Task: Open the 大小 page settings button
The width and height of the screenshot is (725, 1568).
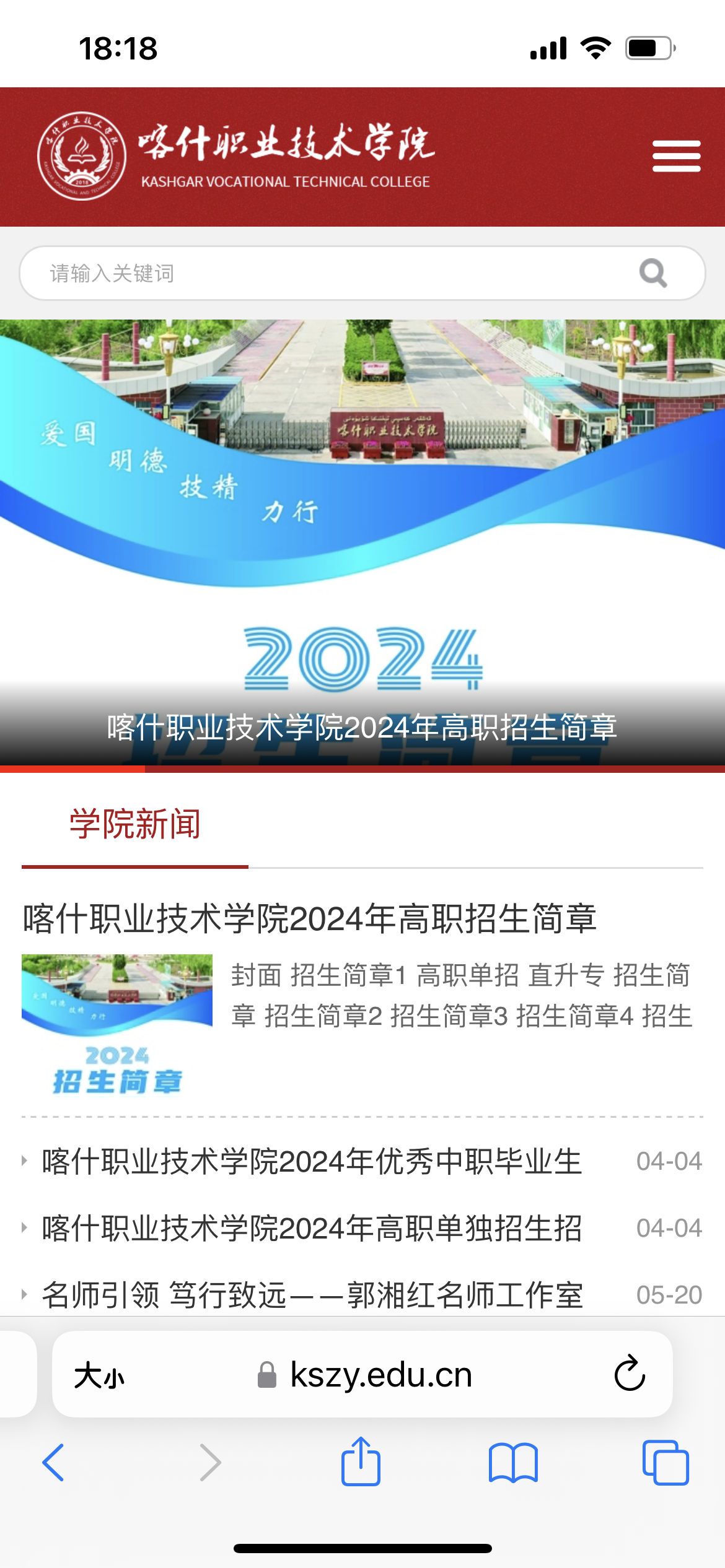Action: click(99, 1376)
